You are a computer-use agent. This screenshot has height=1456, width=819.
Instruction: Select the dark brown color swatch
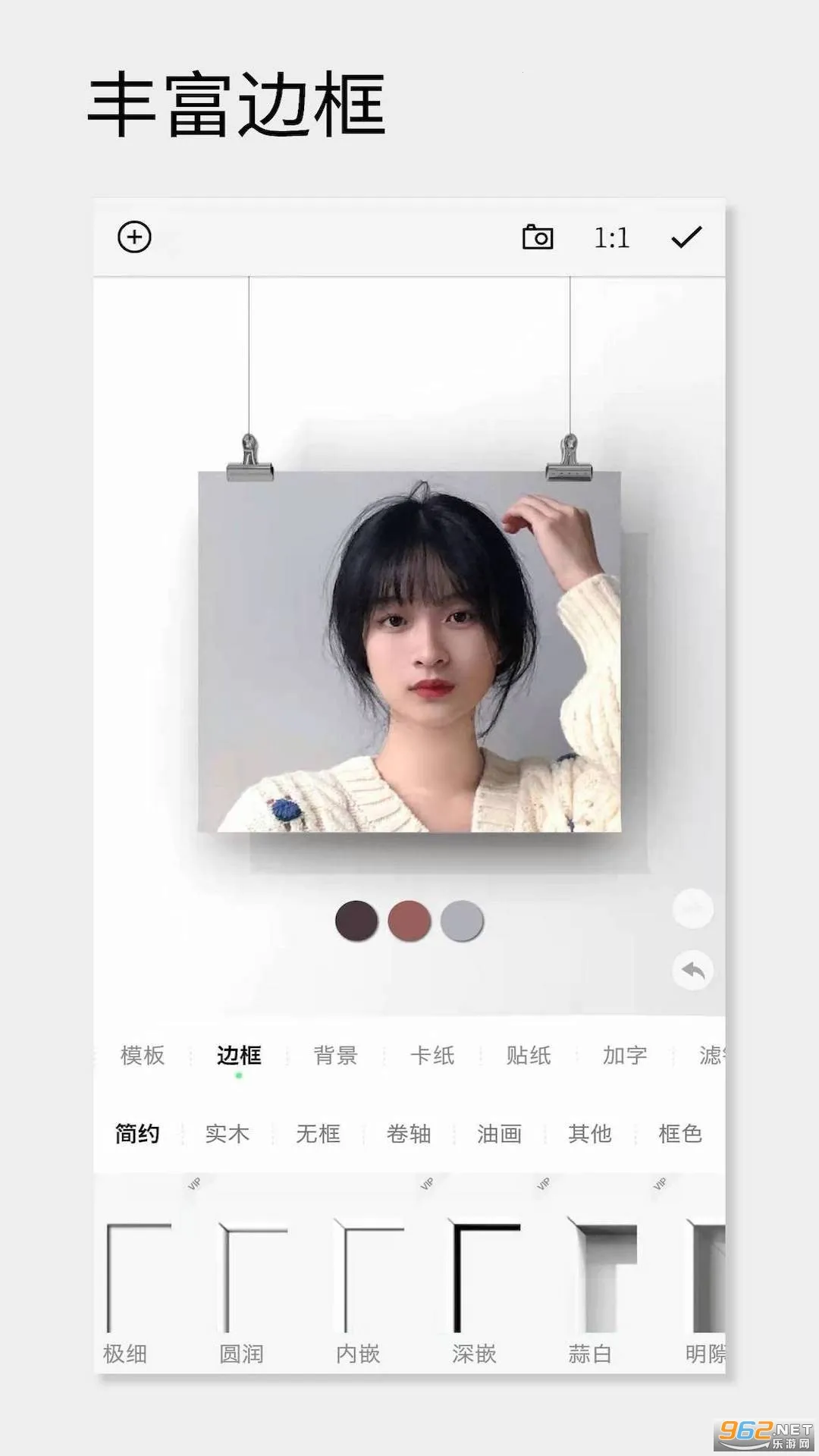click(x=354, y=920)
